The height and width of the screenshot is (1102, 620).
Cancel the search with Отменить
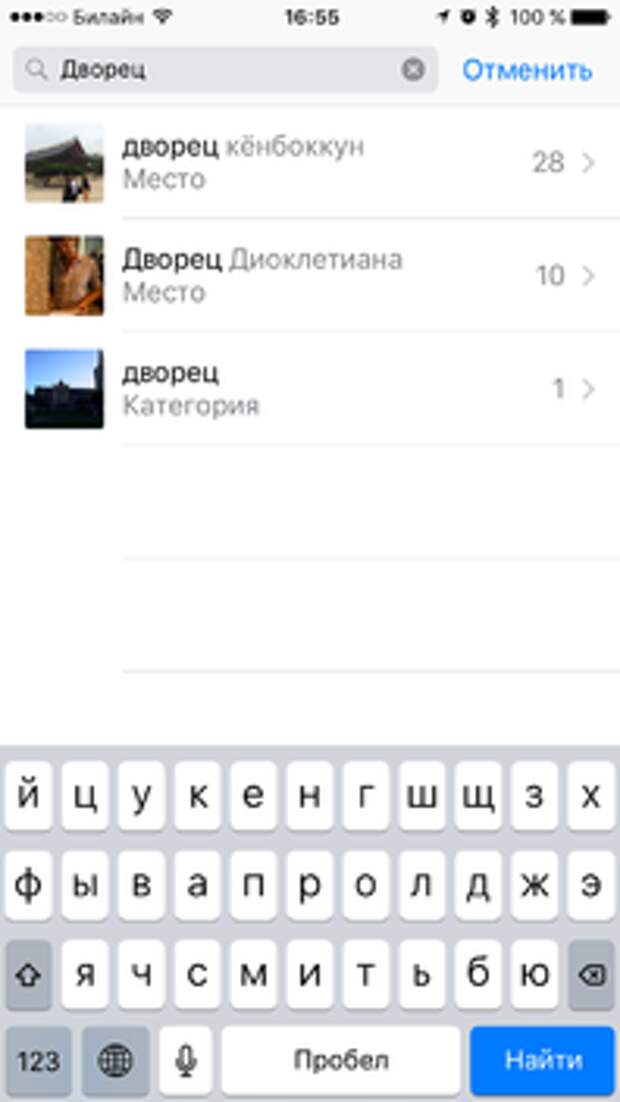pyautogui.click(x=527, y=70)
